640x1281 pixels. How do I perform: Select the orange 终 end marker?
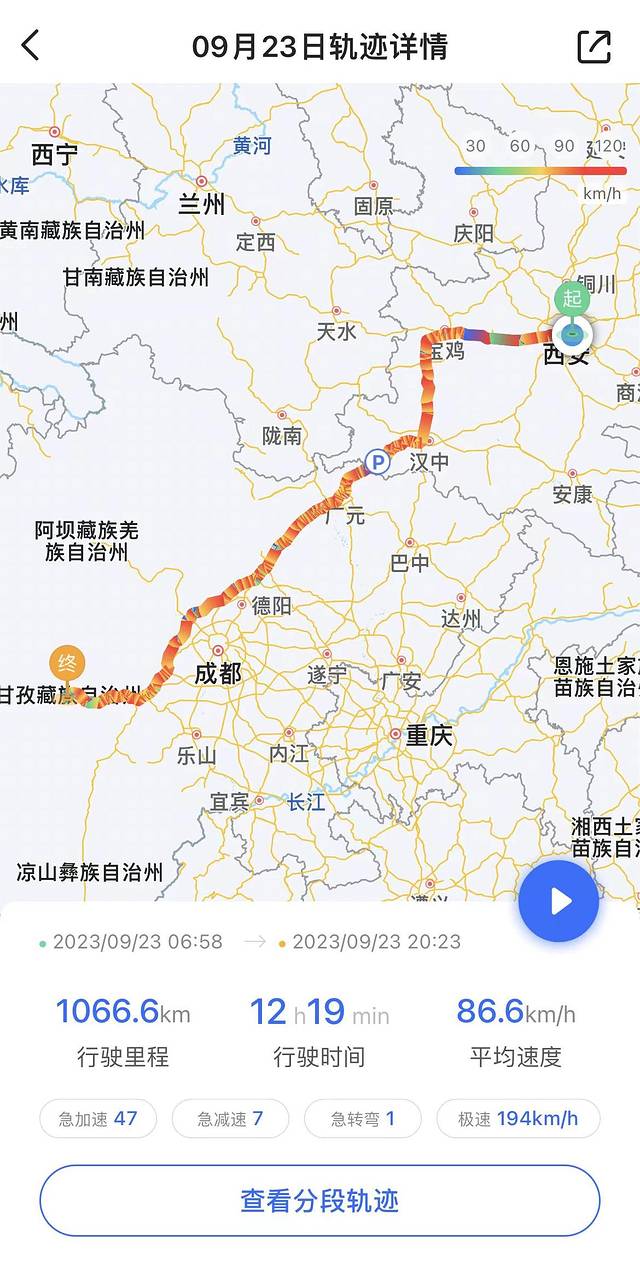coord(67,663)
